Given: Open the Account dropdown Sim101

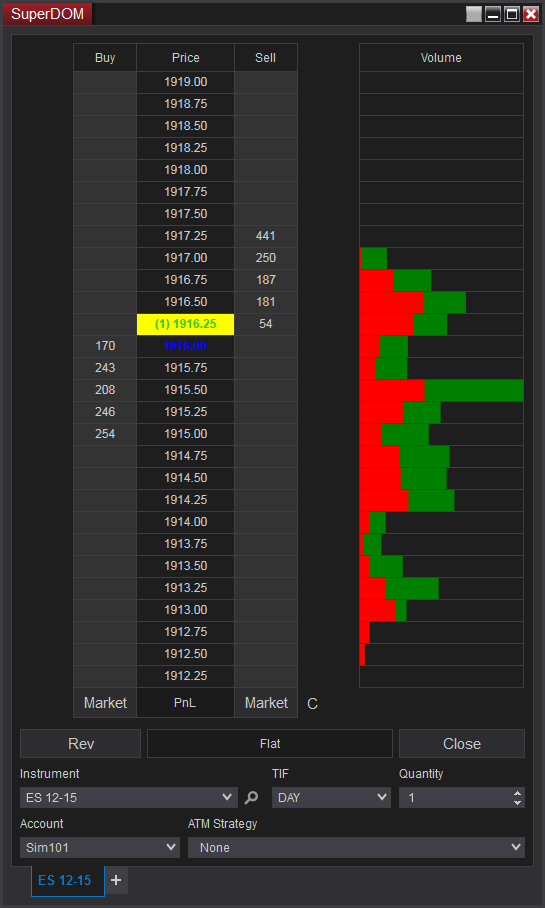Looking at the screenshot, I should [100, 848].
